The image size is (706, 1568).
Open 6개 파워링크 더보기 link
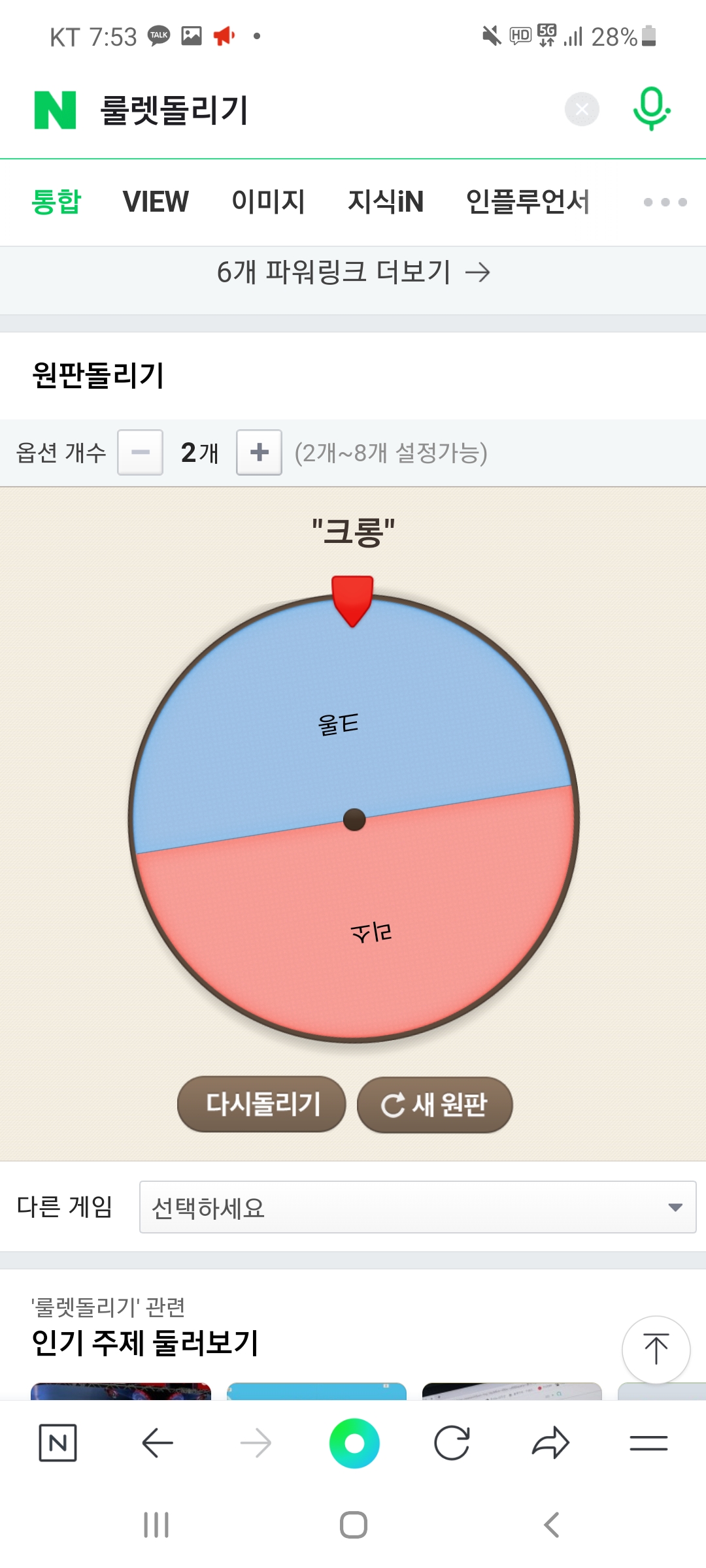(353, 272)
